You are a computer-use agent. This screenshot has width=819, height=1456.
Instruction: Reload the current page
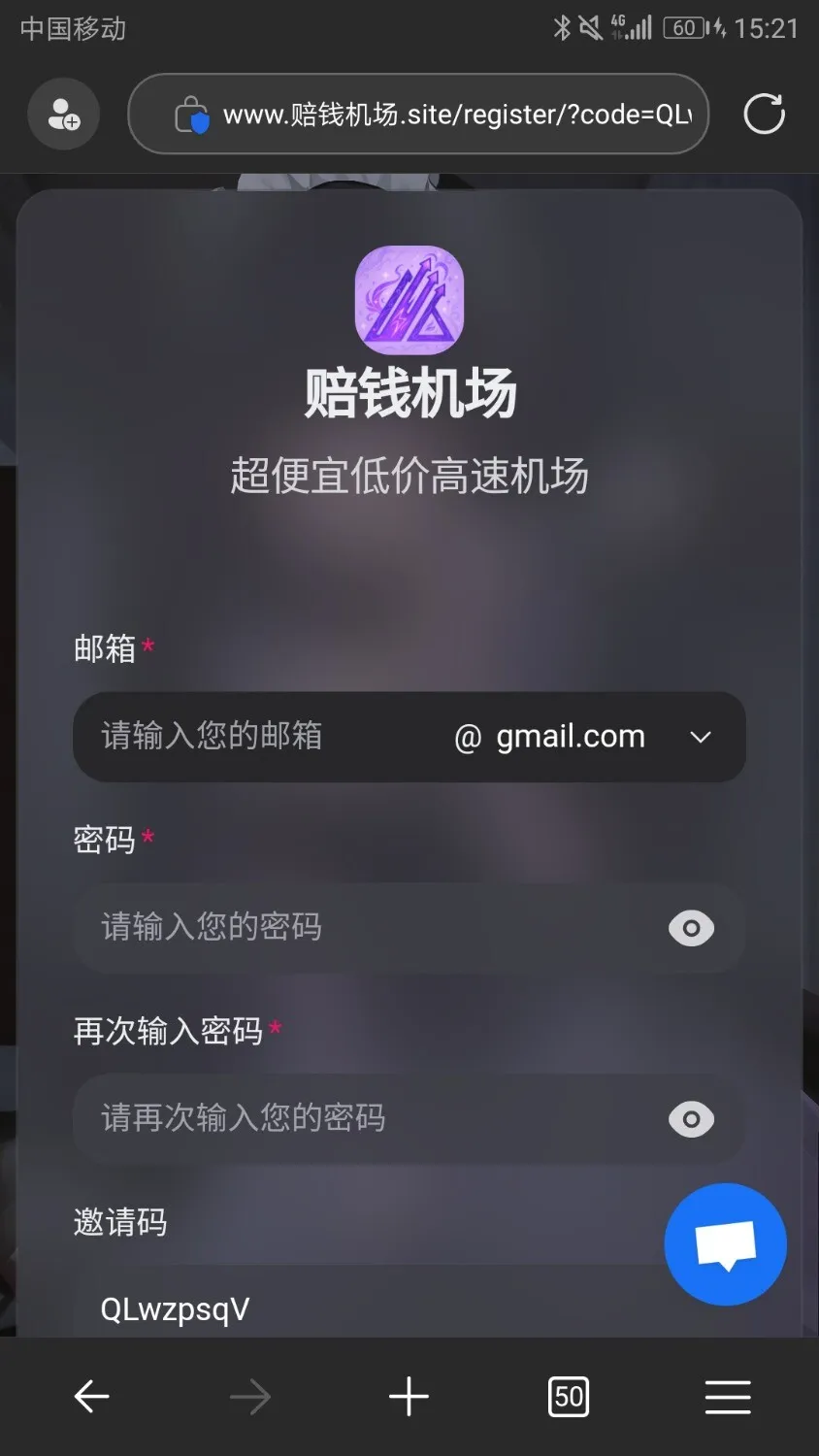[764, 115]
